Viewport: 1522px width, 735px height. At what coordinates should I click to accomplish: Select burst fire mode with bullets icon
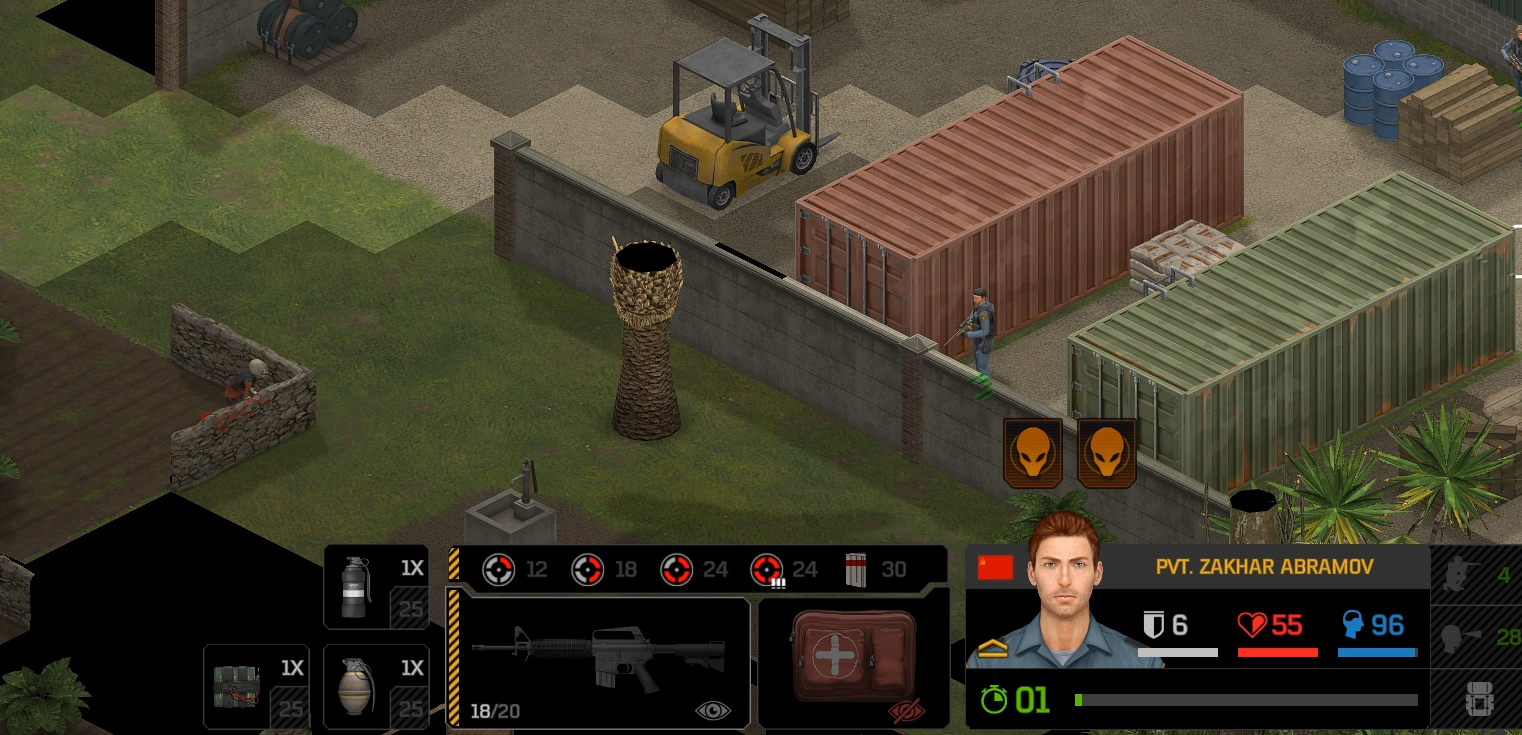click(x=783, y=570)
